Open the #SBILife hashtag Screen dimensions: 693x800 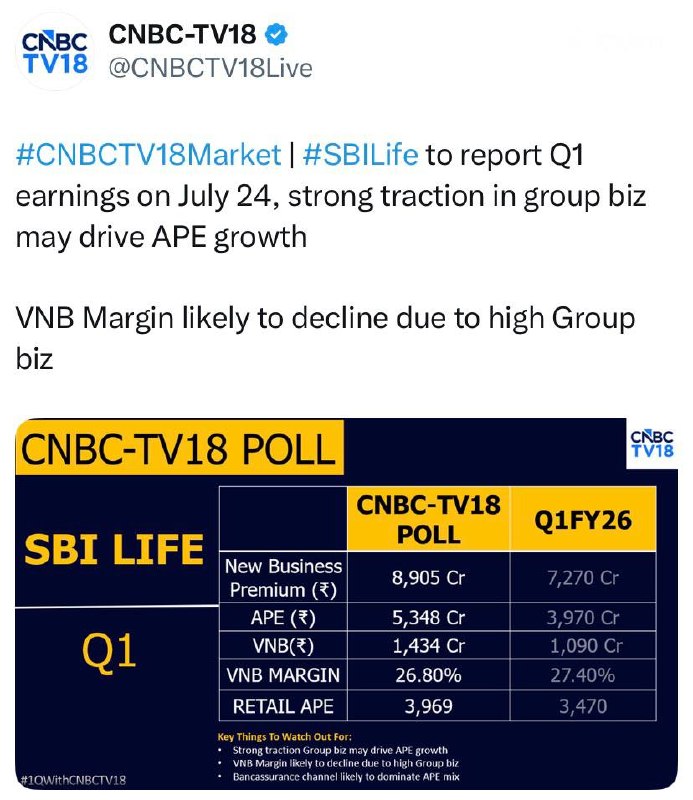(x=360, y=155)
